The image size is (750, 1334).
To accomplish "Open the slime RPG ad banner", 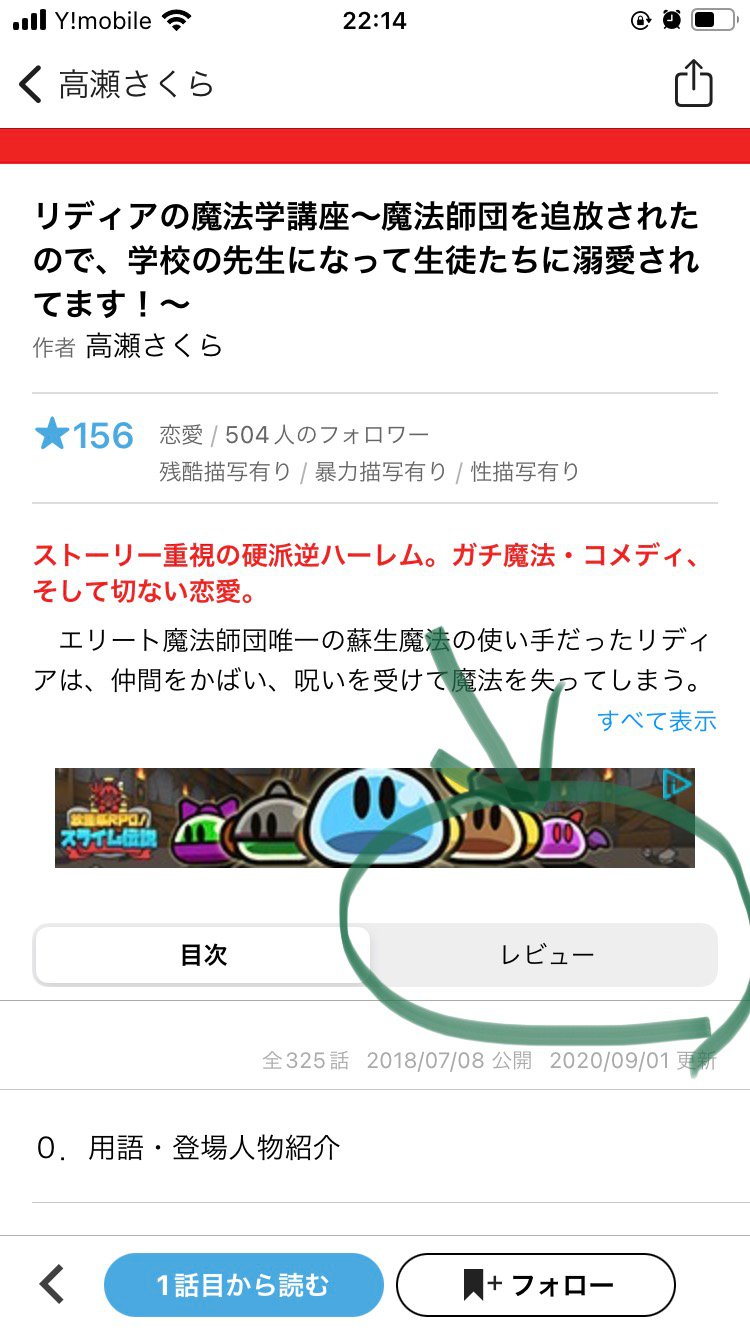I will pos(360,817).
